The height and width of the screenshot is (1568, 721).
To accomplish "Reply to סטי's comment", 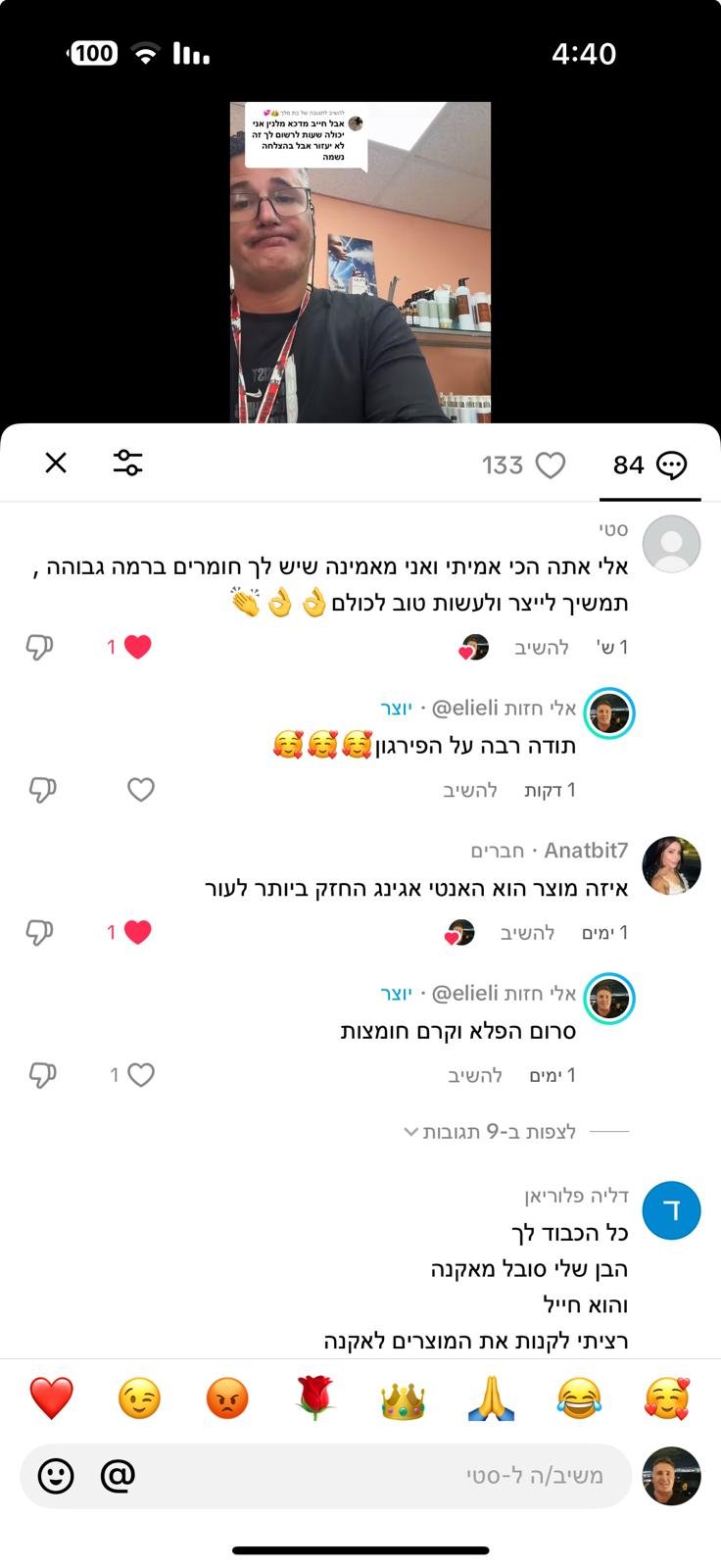I will click(x=542, y=648).
